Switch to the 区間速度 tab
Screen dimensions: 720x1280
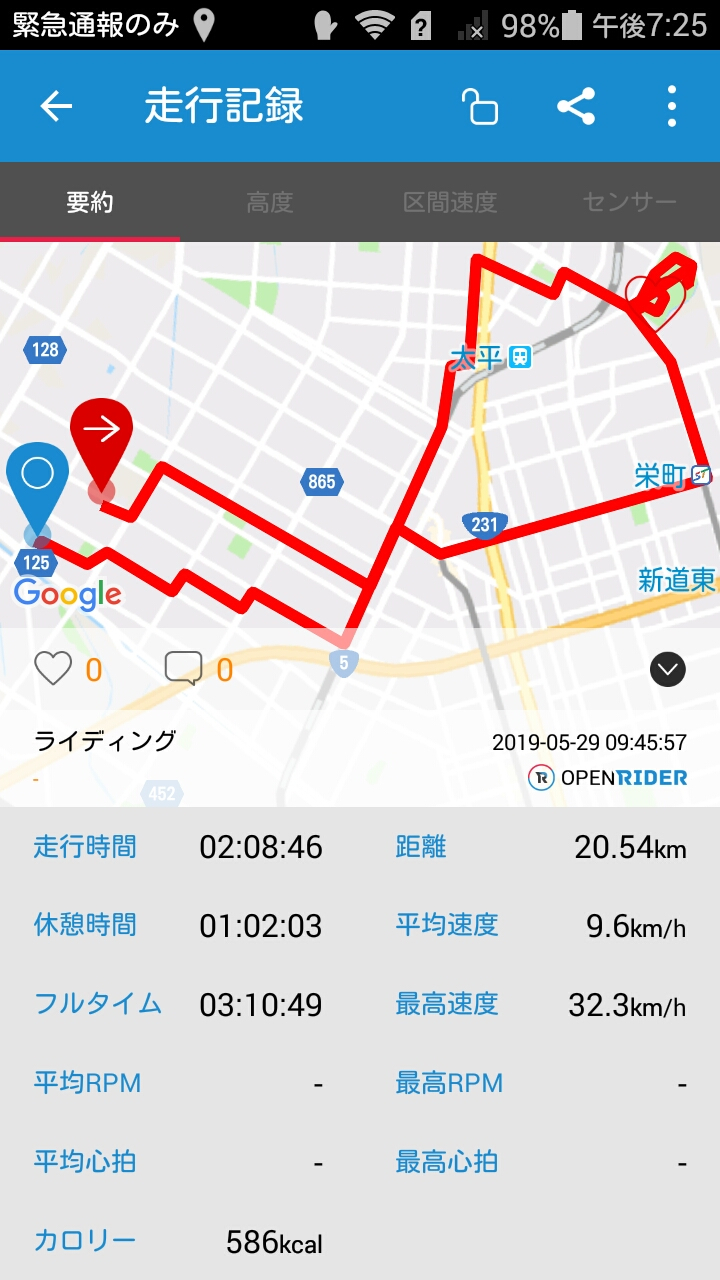point(450,203)
